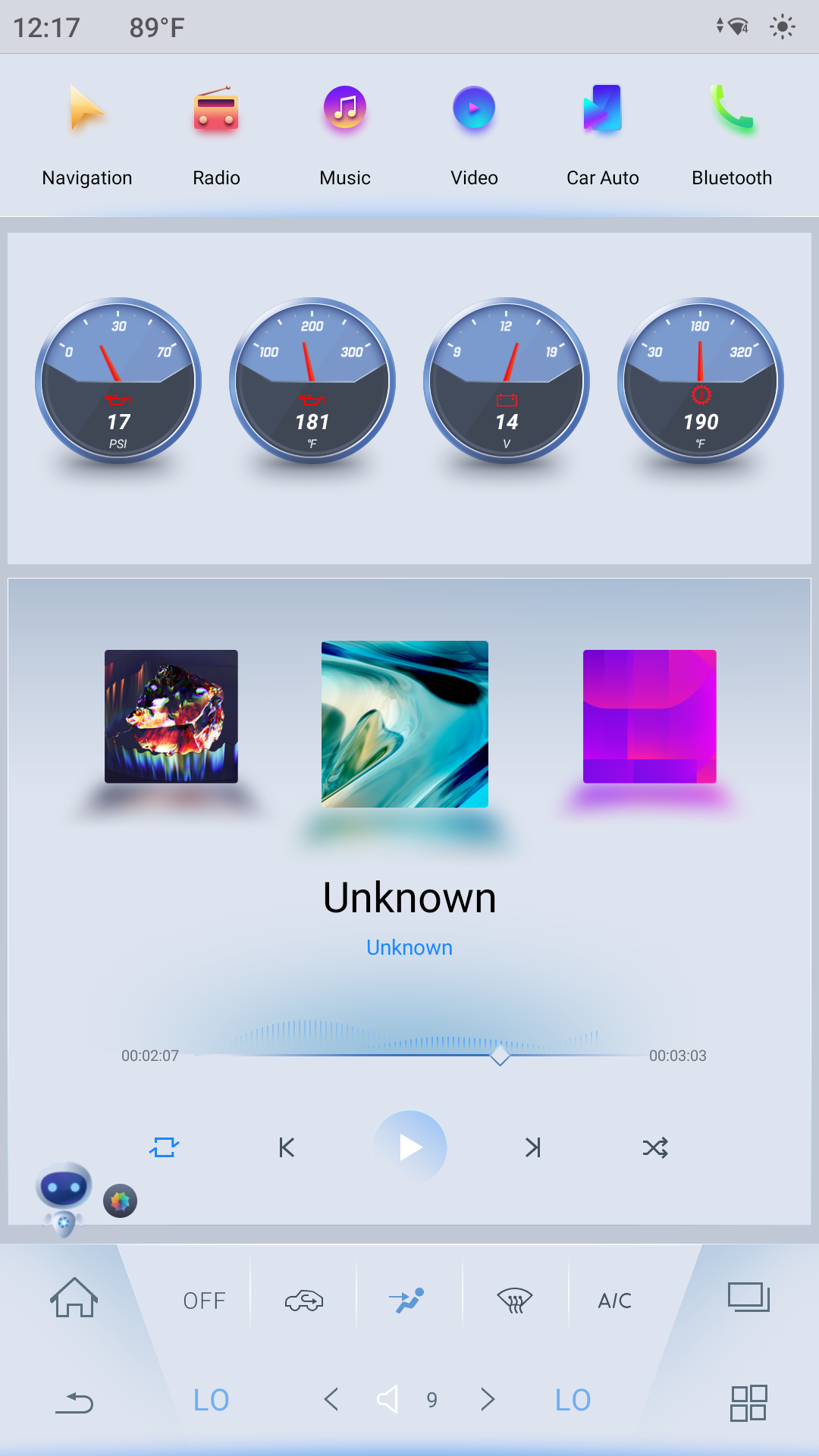Toggle the A/C
This screenshot has height=1456, width=819.
pos(614,1301)
